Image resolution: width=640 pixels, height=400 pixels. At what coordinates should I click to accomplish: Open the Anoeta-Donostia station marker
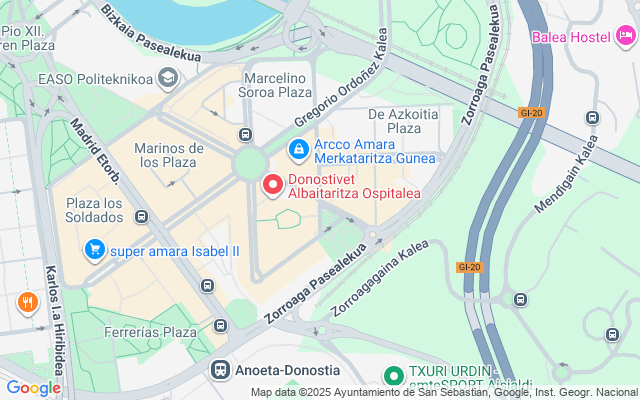(x=220, y=369)
